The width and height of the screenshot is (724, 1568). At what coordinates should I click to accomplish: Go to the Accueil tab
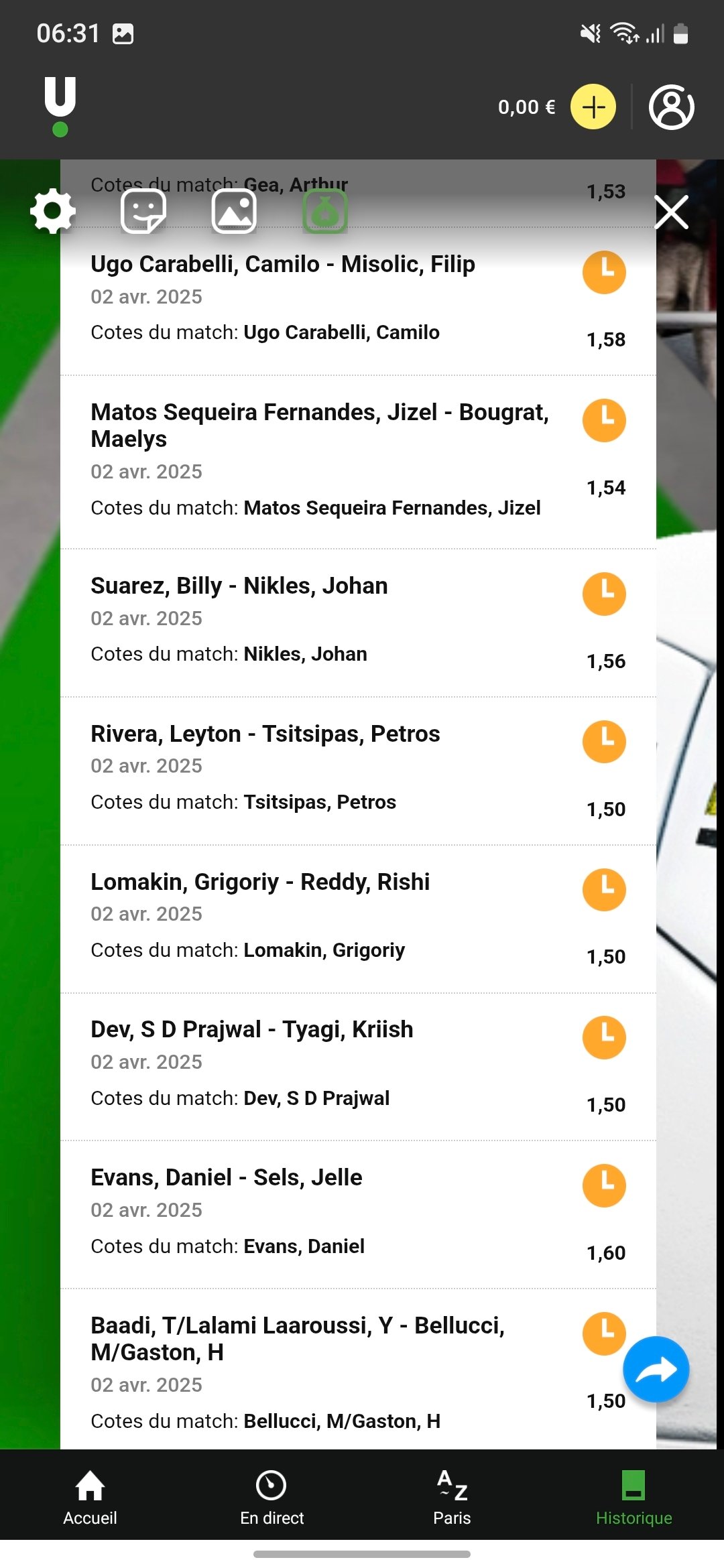(90, 1497)
